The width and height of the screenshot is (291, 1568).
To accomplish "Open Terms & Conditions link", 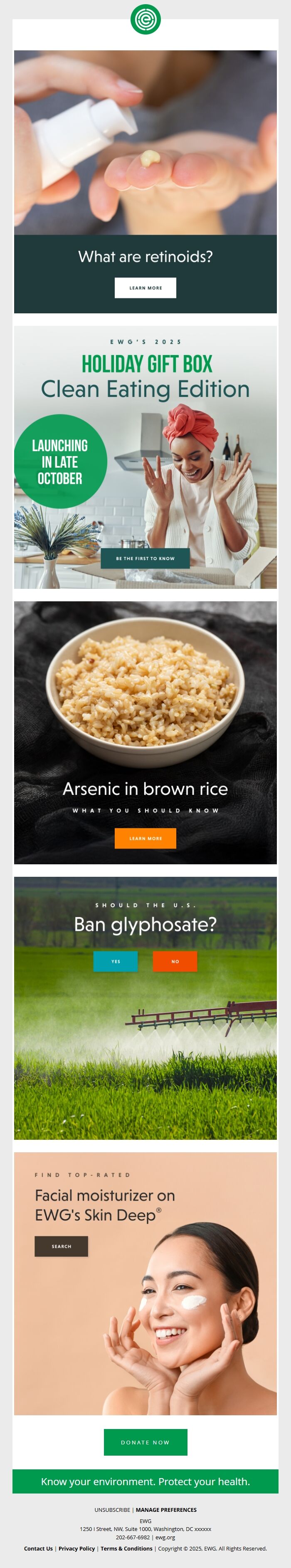I will 126,1548.
